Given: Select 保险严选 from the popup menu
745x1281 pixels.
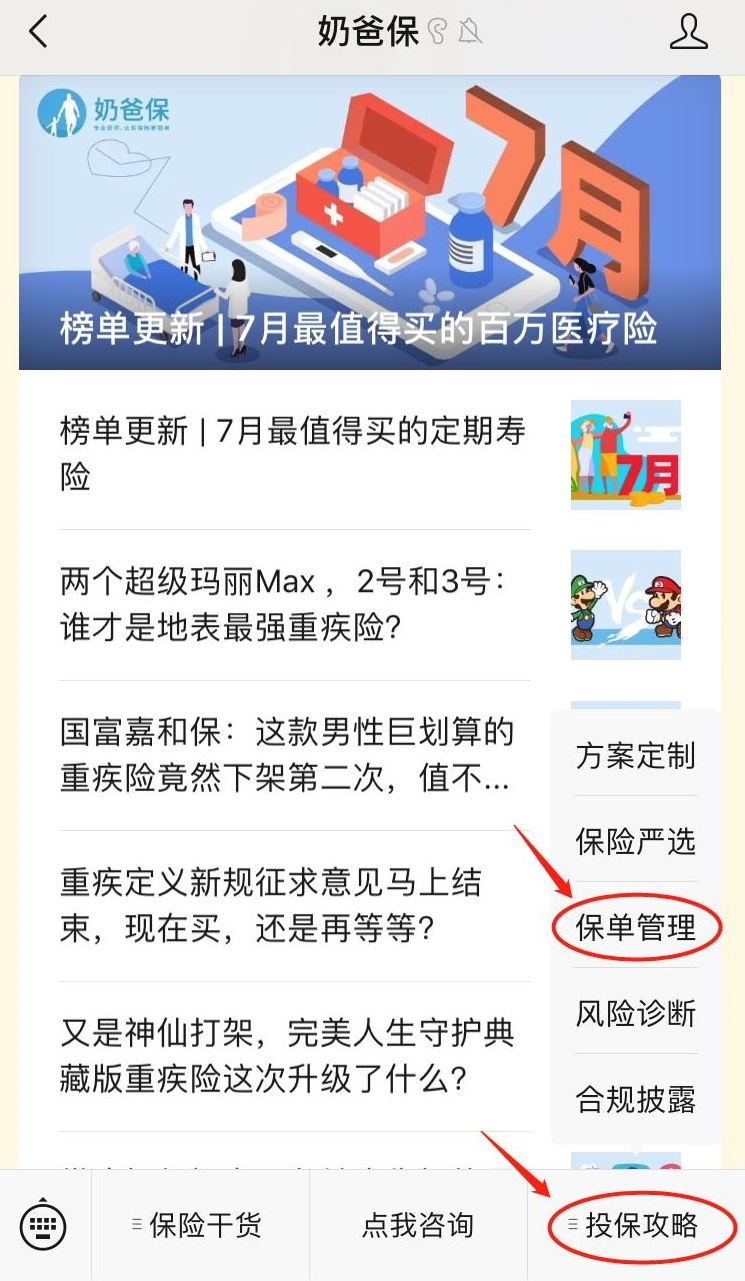Looking at the screenshot, I should pos(635,841).
